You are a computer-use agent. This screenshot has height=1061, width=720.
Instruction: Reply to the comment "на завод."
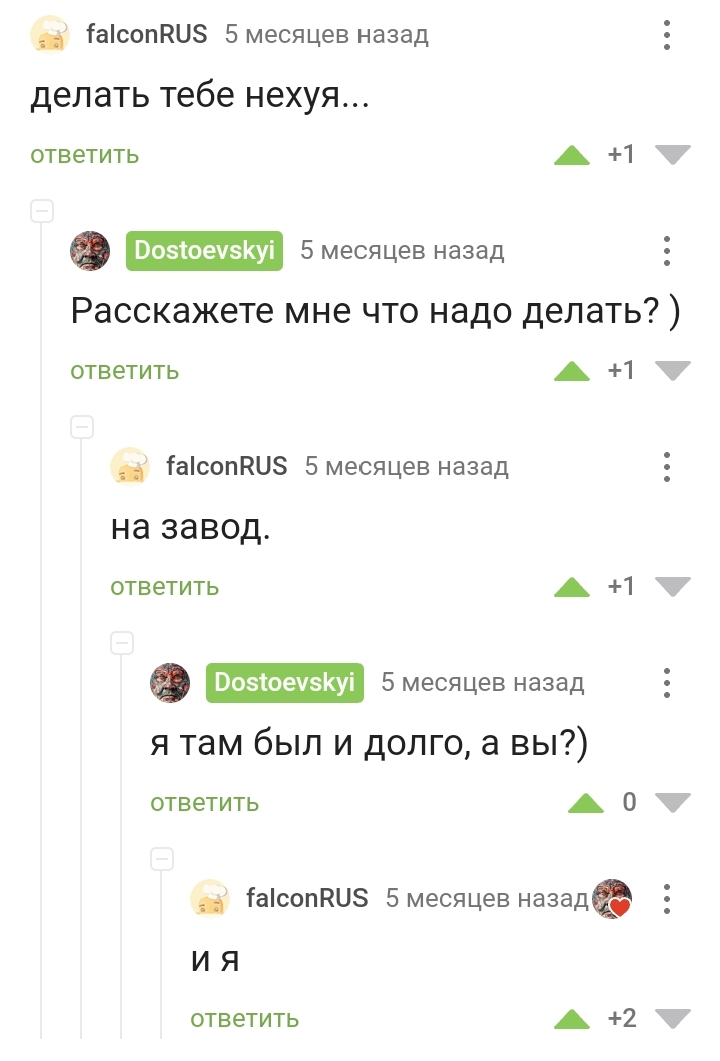pos(165,587)
